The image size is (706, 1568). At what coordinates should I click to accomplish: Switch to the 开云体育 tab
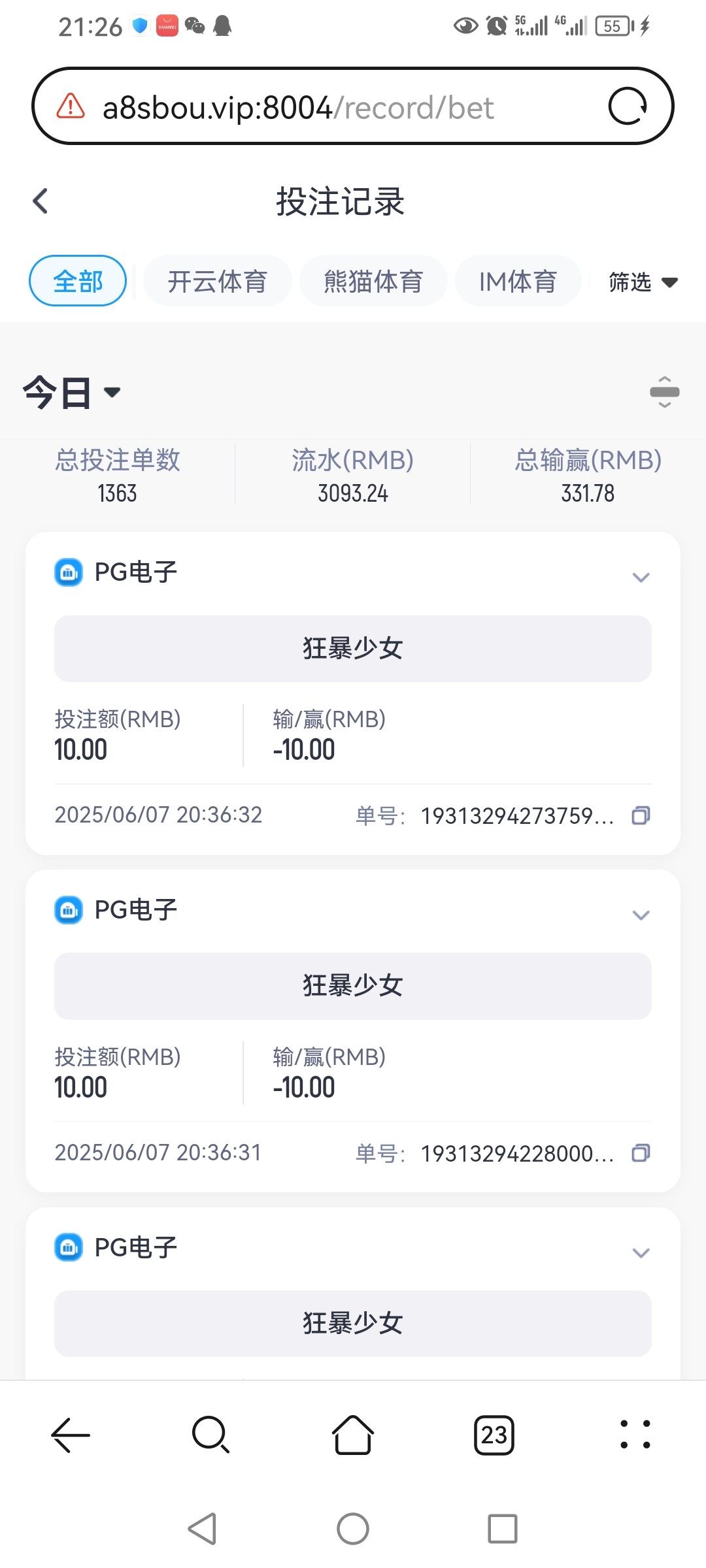217,281
